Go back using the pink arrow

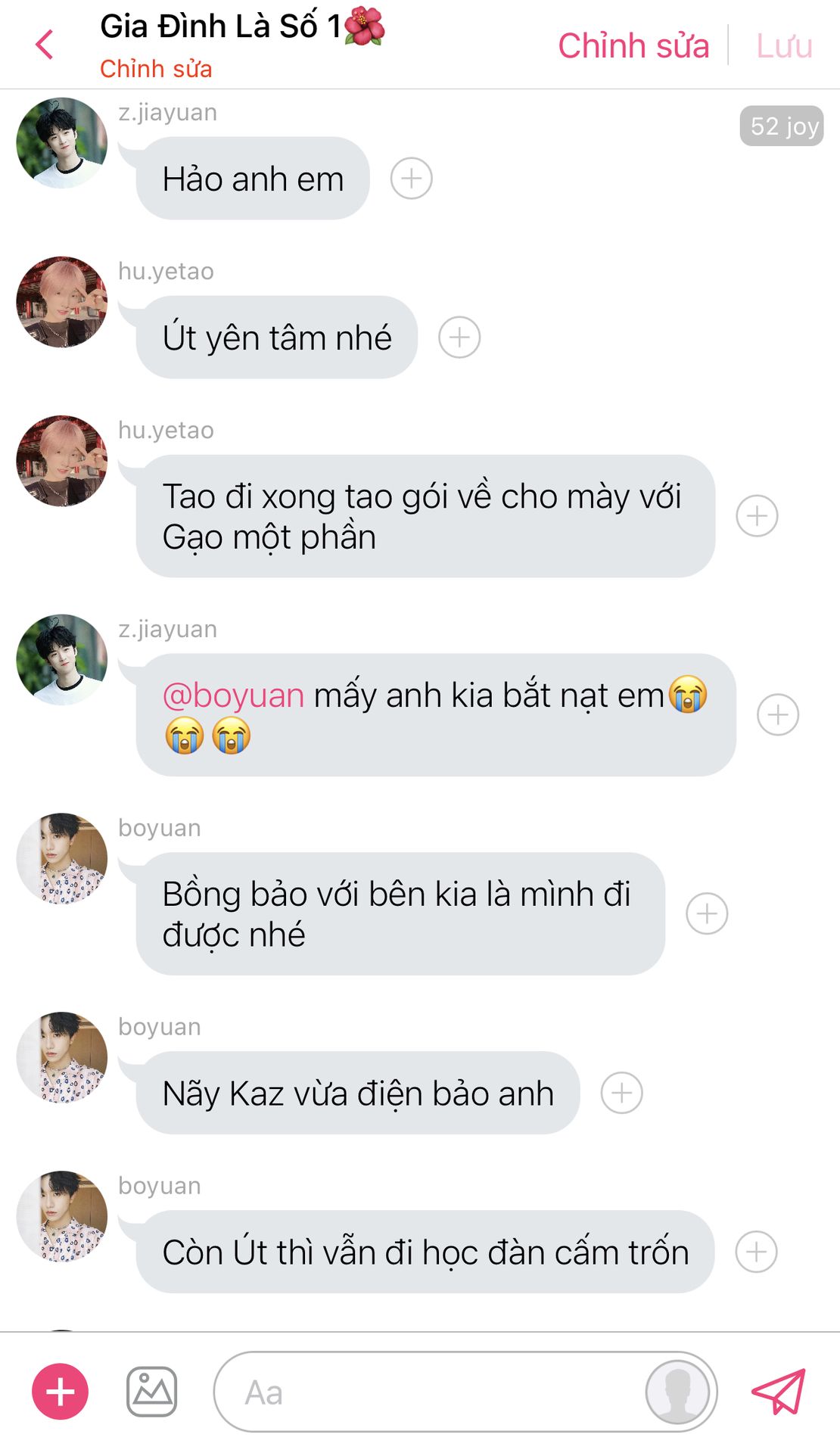pyautogui.click(x=45, y=45)
